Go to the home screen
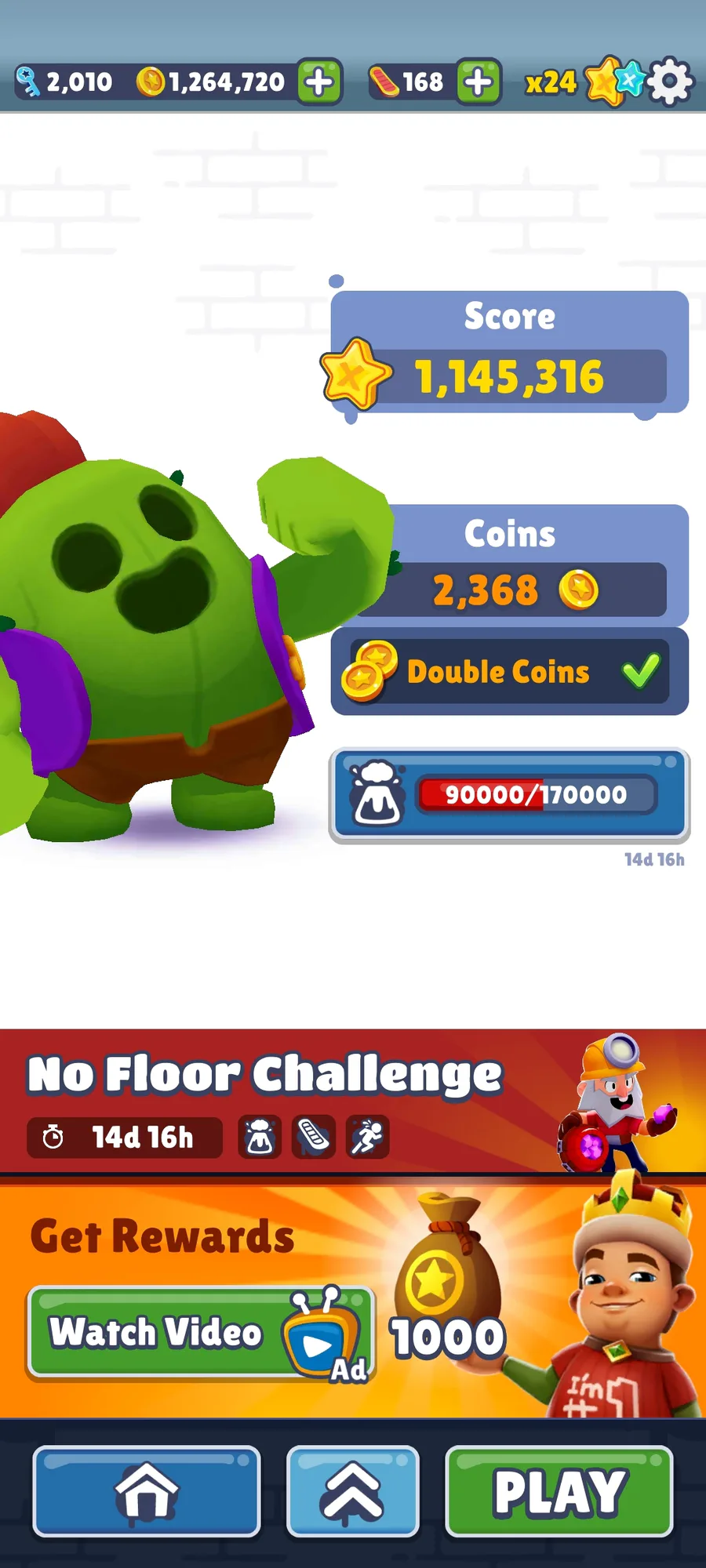706x1568 pixels. click(x=147, y=1491)
